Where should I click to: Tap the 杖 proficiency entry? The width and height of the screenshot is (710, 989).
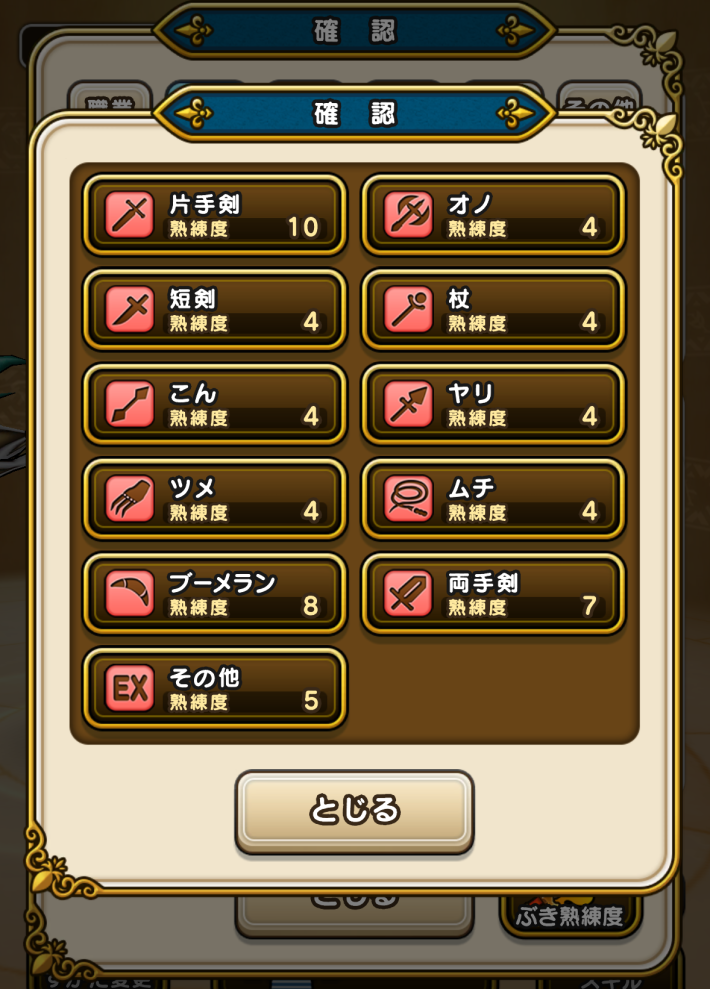[493, 310]
